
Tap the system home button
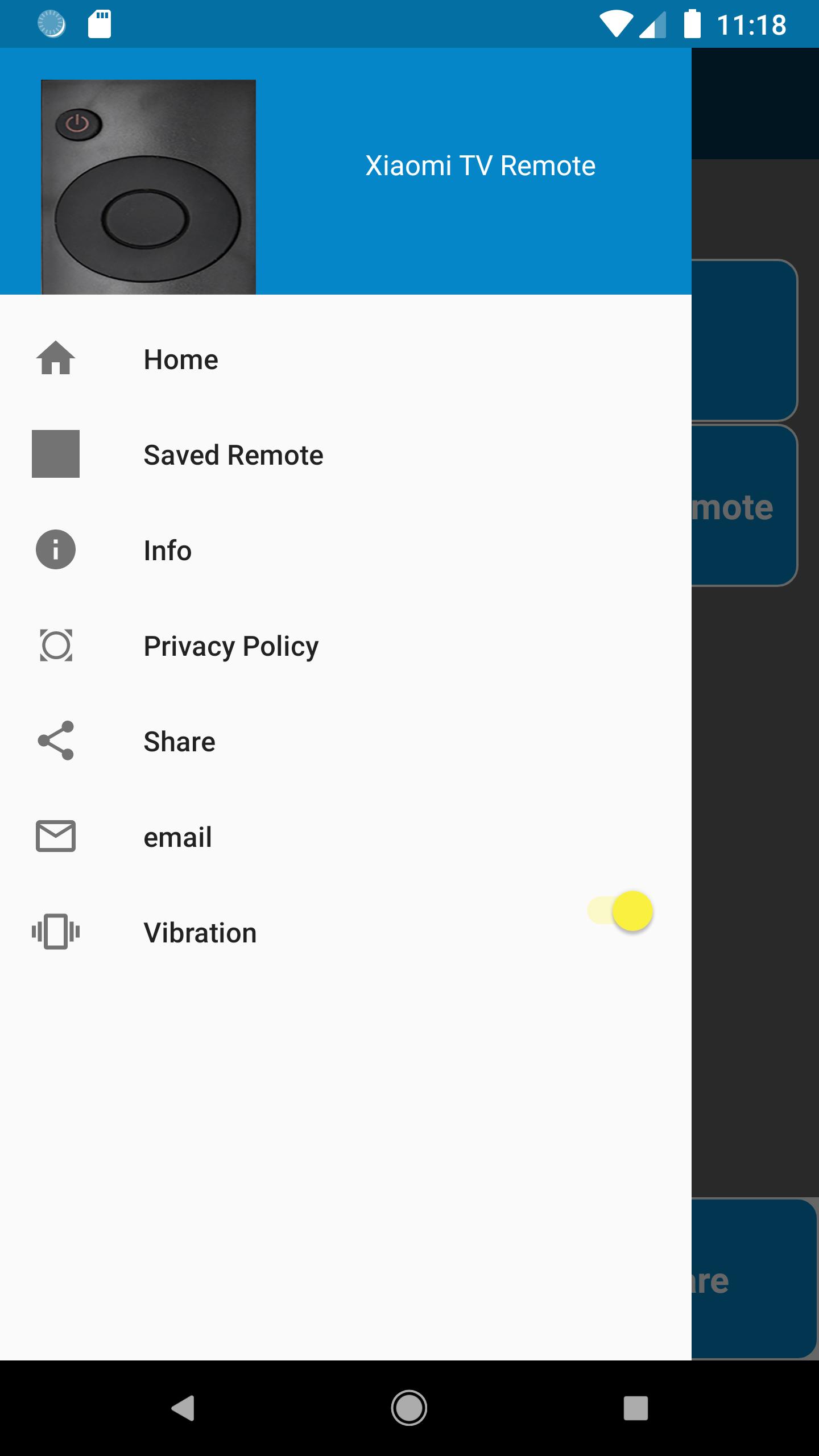tap(409, 1408)
